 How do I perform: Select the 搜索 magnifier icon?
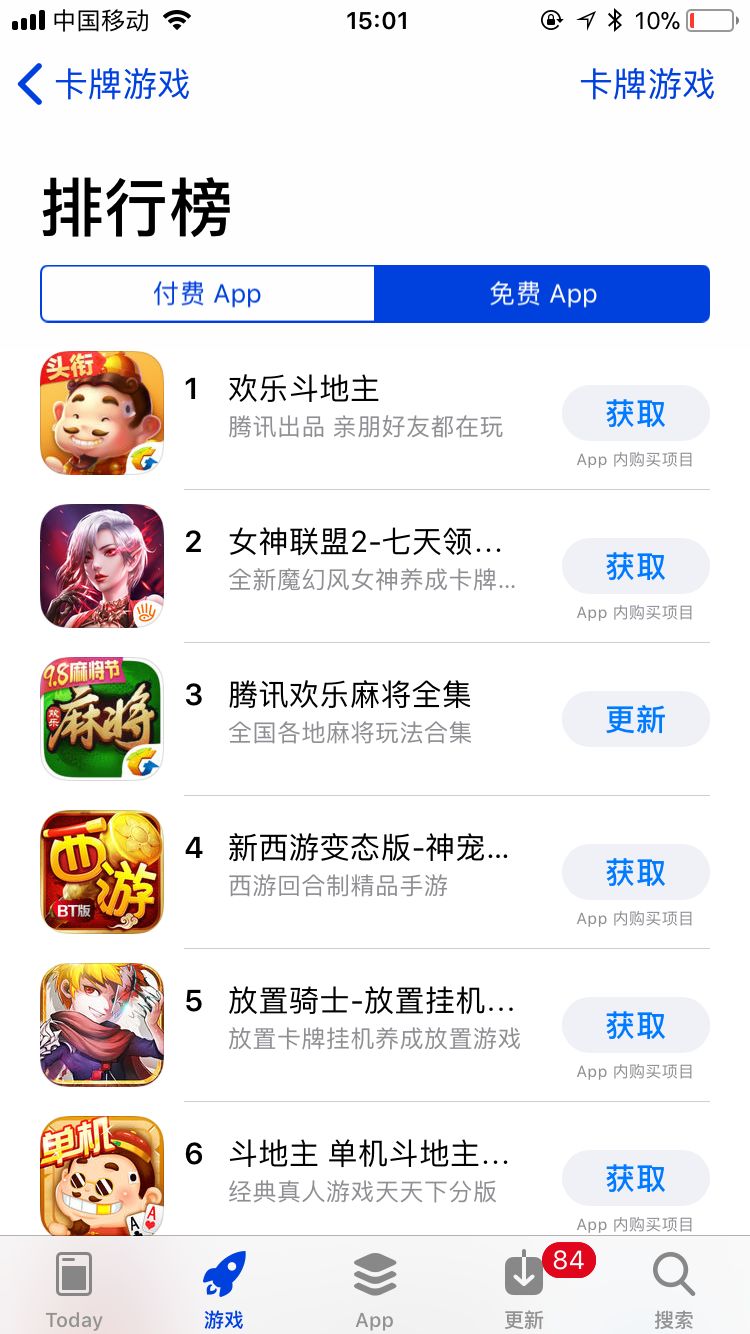tap(674, 1285)
